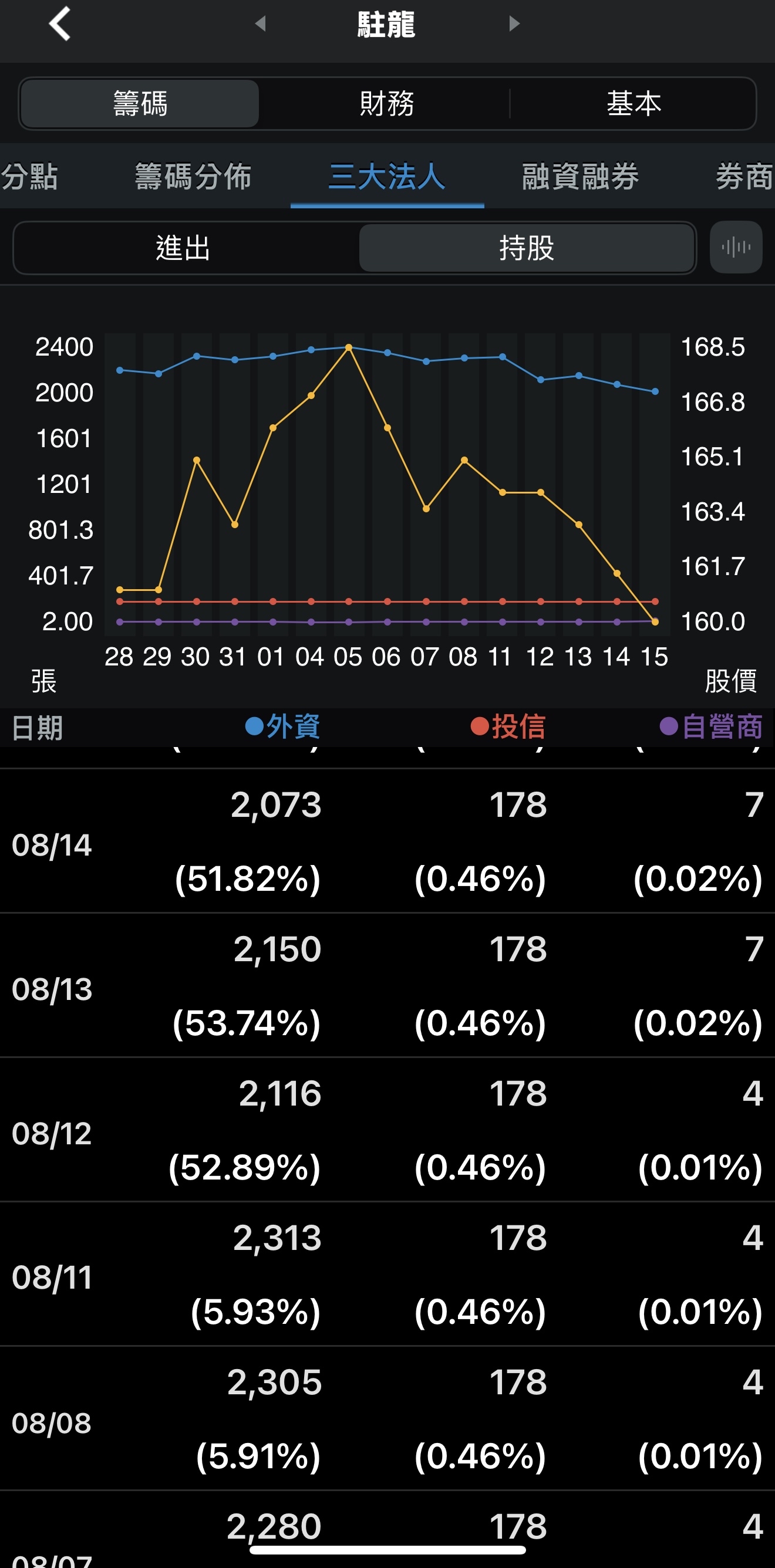Show the 進出 view
Screen dimensions: 775x1568
pyautogui.click(x=183, y=248)
